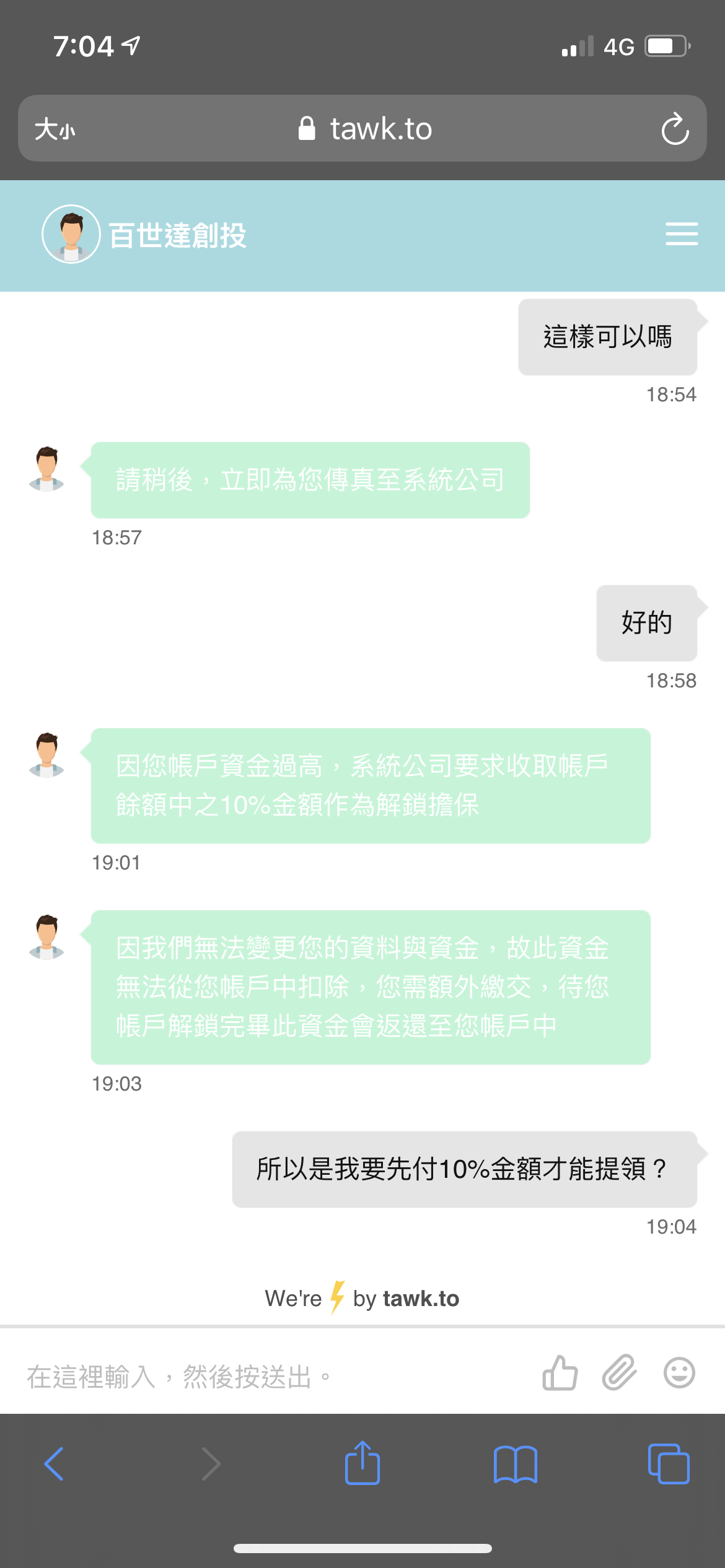The image size is (725, 1568).
Task: Open the hamburger menu in chat header
Action: 681,234
